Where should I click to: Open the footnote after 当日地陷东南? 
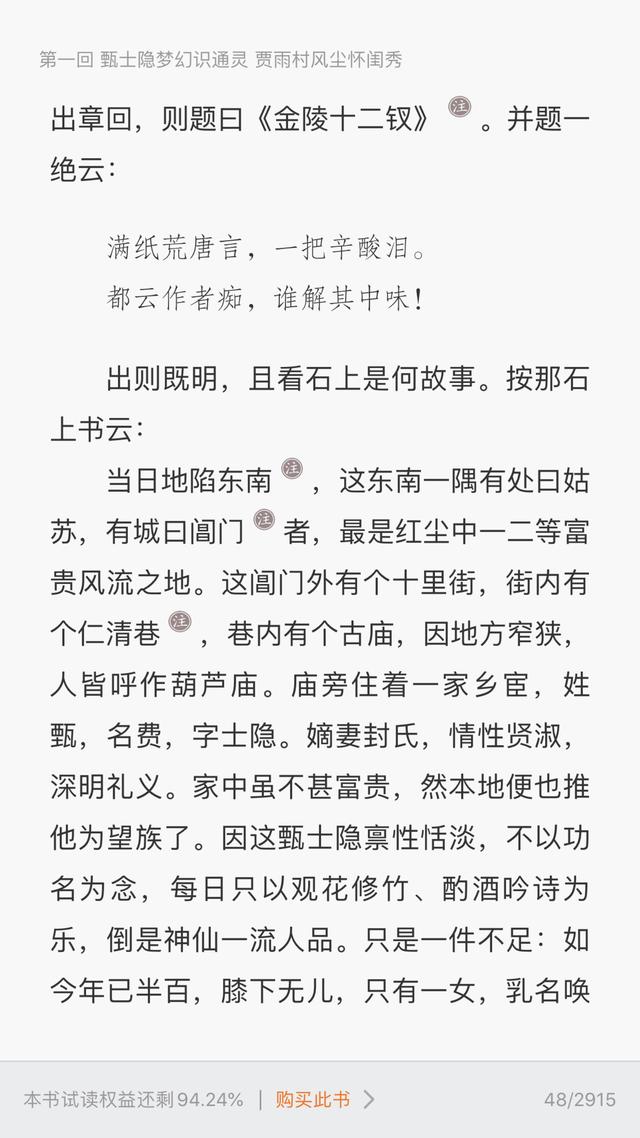[292, 468]
